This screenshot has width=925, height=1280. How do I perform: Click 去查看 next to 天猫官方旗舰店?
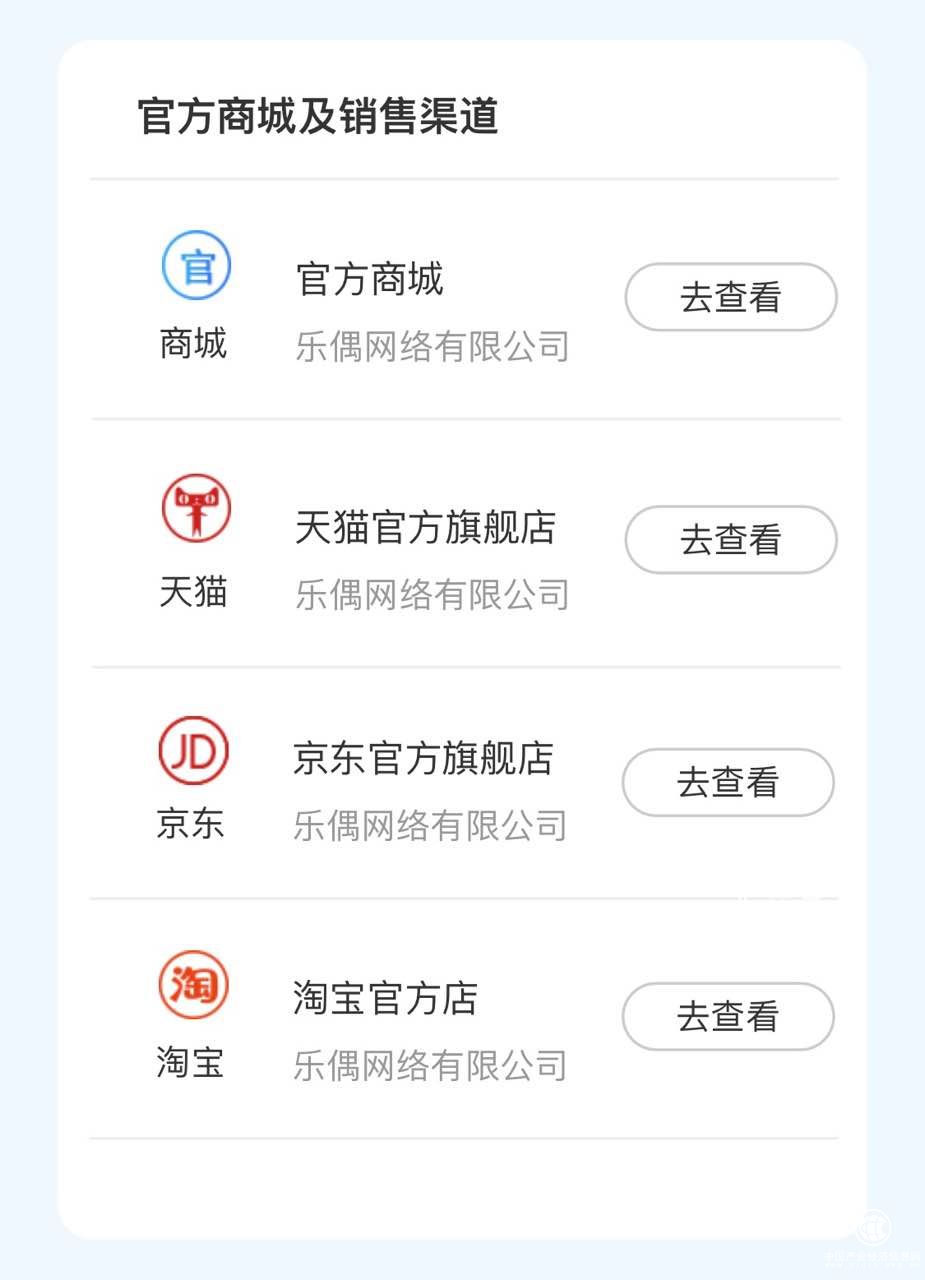[x=731, y=540]
